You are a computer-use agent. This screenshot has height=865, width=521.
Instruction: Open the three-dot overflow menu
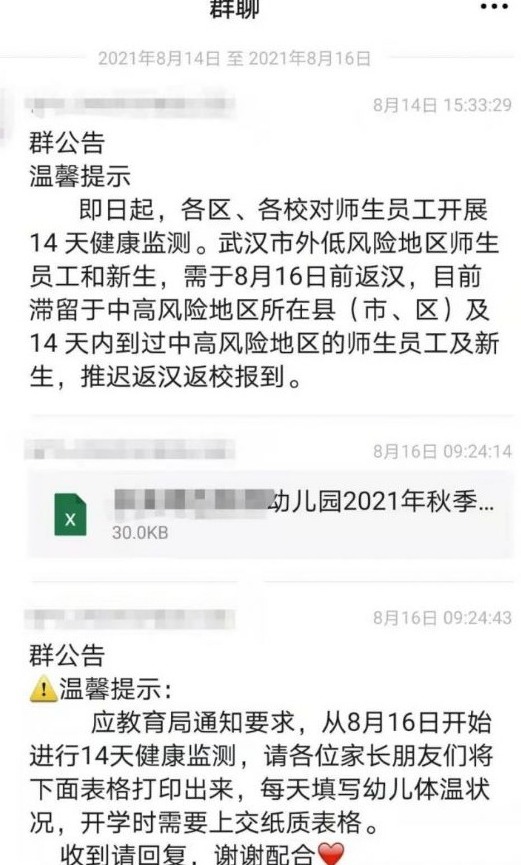click(x=493, y=7)
